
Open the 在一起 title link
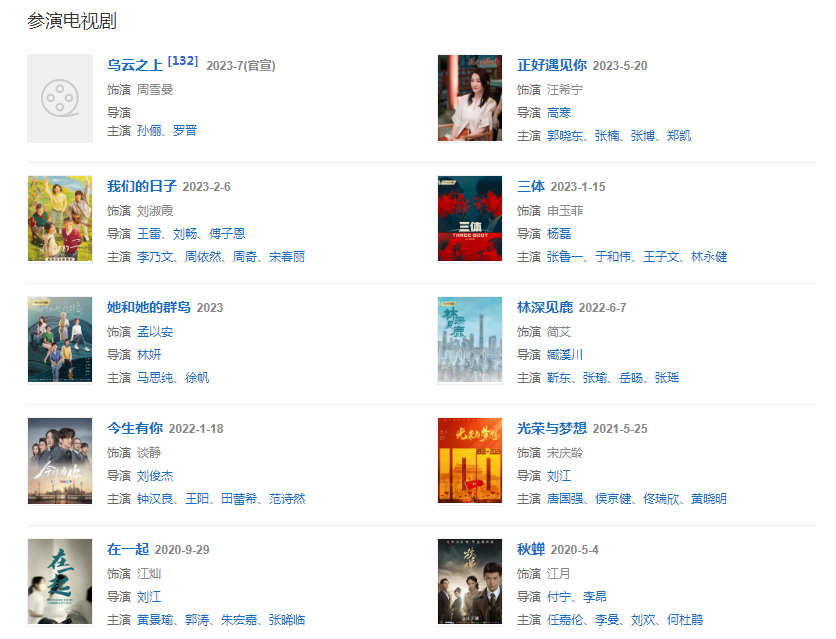pyautogui.click(x=127, y=550)
